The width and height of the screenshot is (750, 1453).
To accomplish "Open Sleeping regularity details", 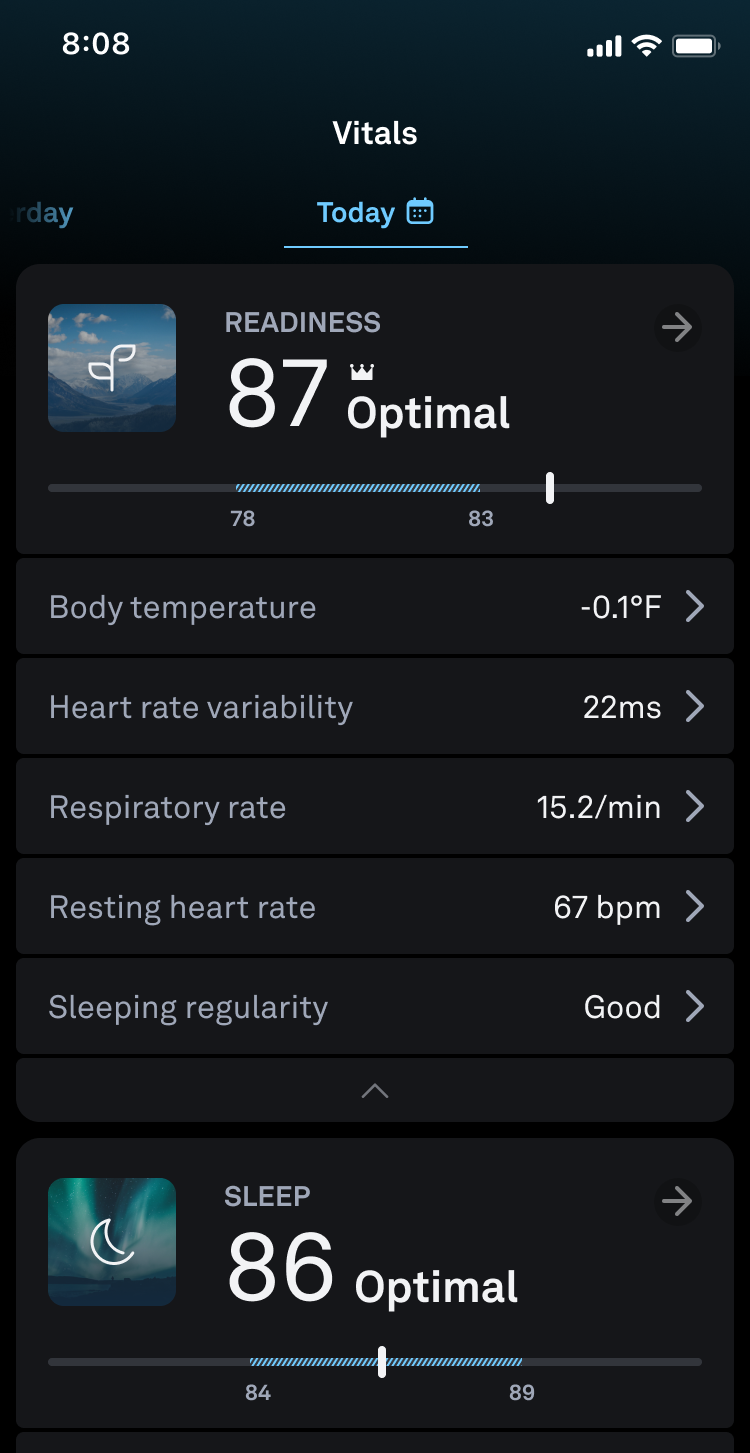I will click(375, 1007).
